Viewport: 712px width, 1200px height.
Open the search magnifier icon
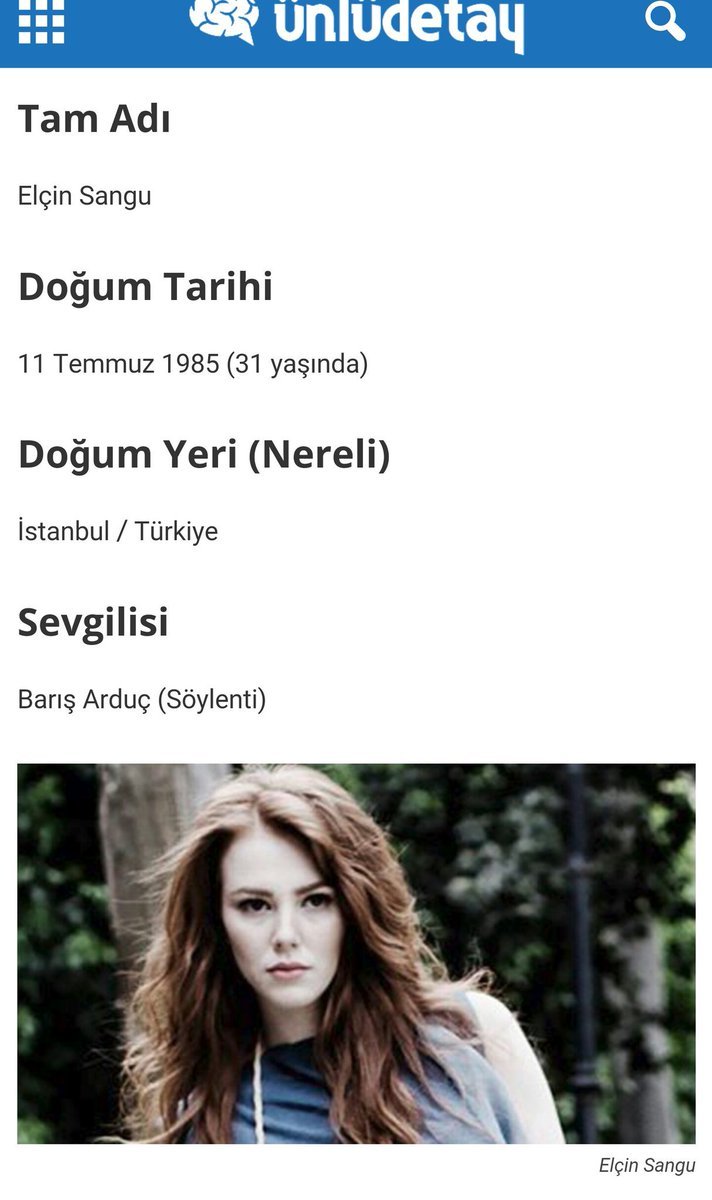pyautogui.click(x=665, y=21)
